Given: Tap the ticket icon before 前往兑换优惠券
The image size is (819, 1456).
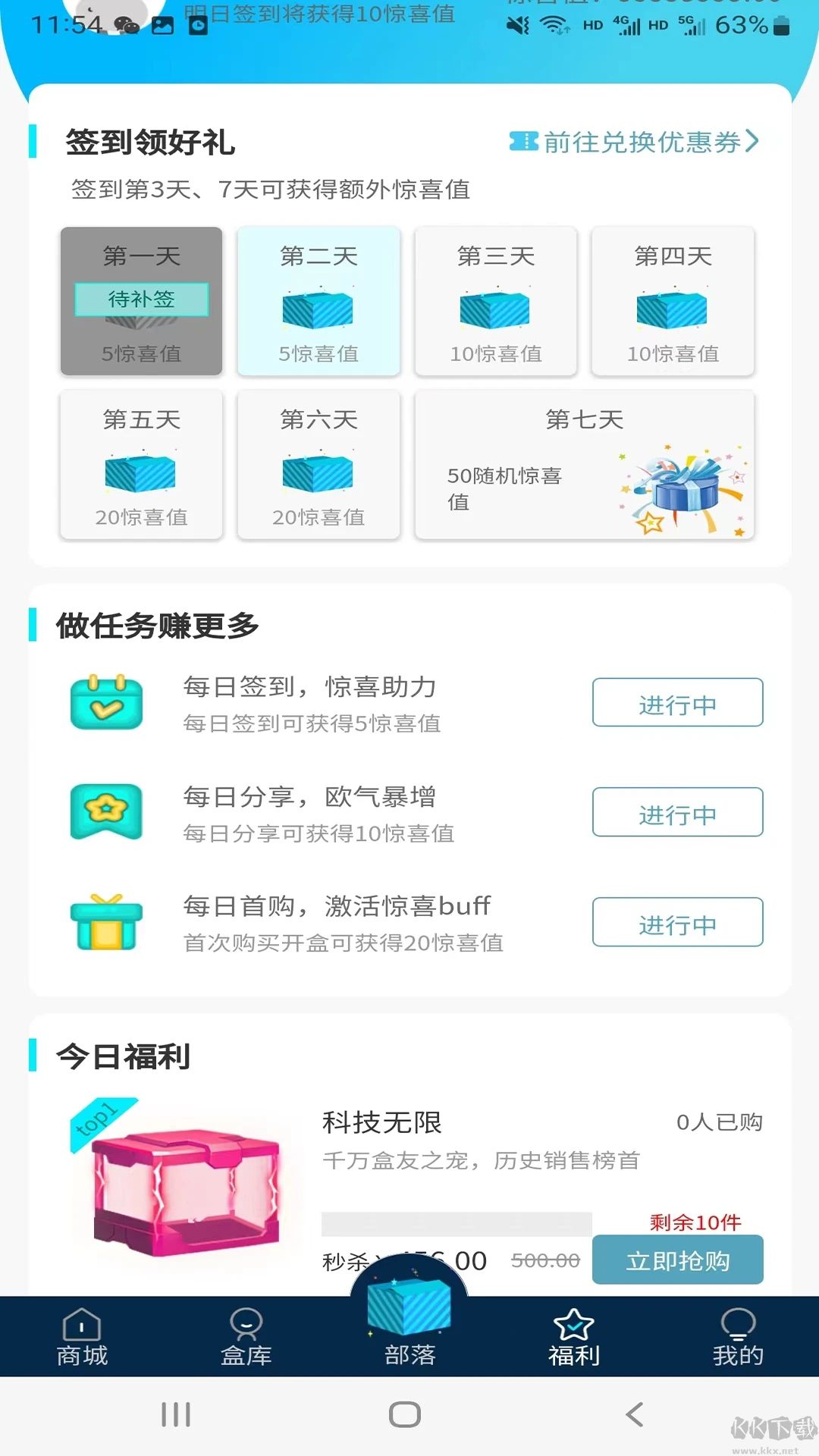Looking at the screenshot, I should (x=525, y=143).
